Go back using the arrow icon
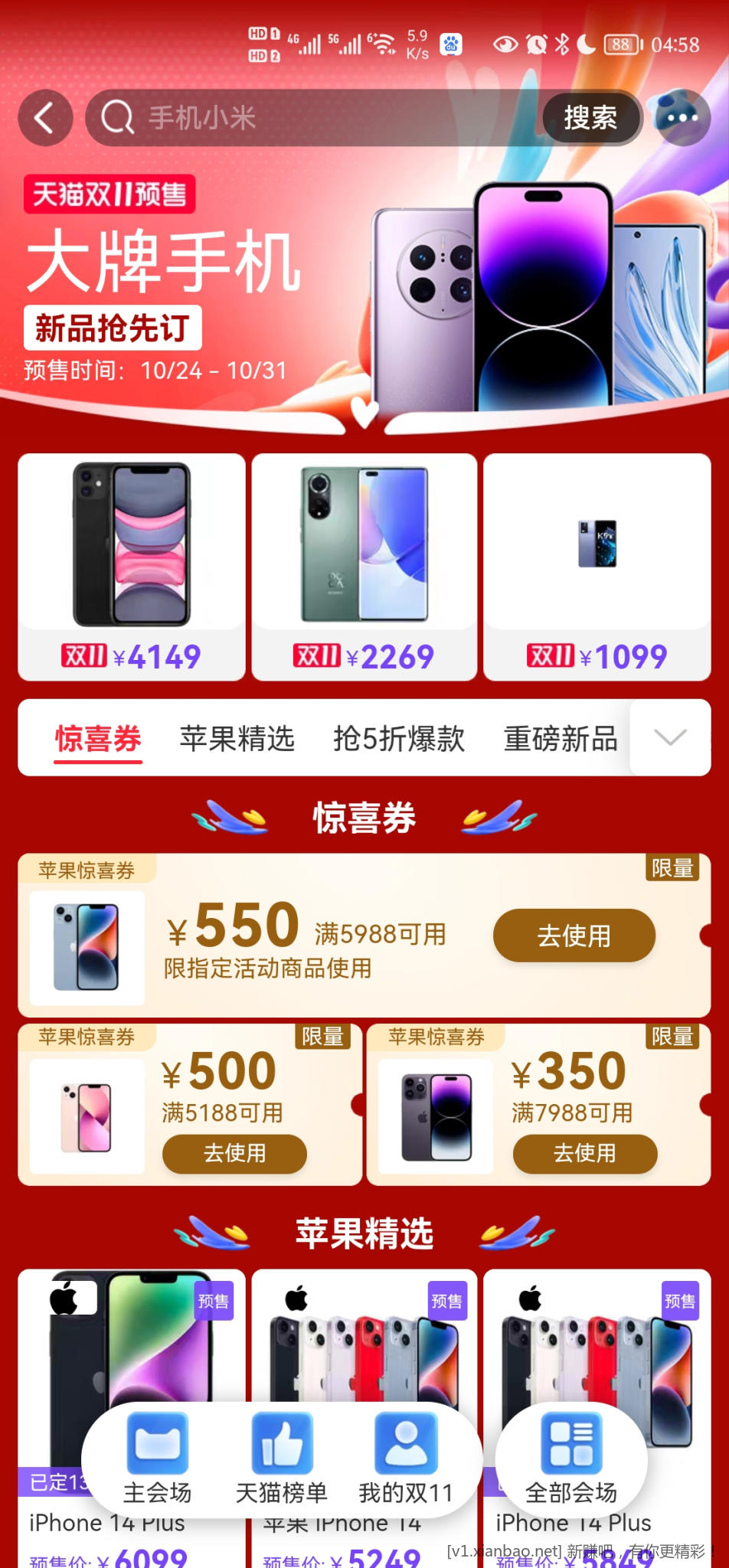This screenshot has height=1568, width=729. coord(45,118)
